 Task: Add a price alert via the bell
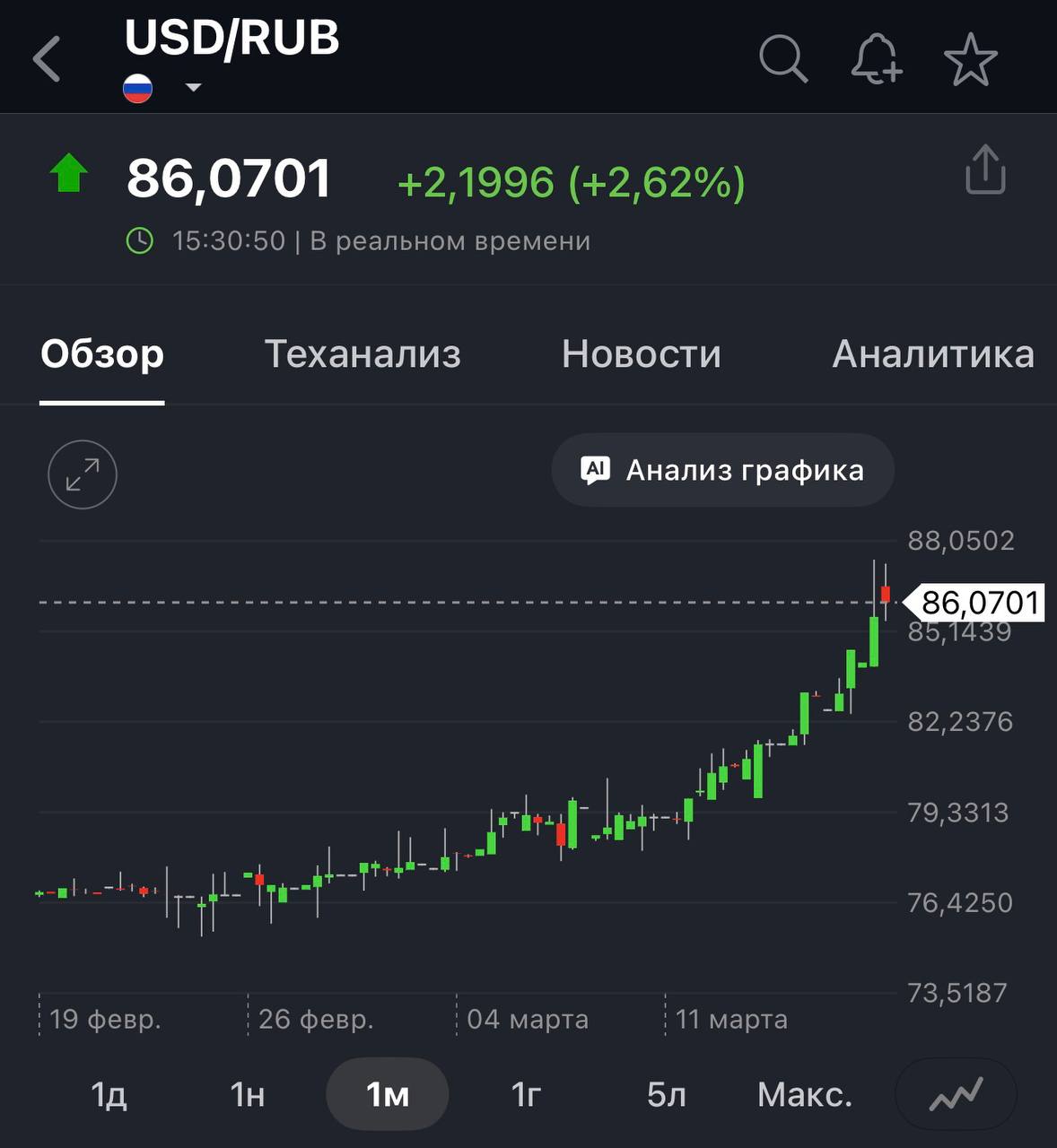tap(876, 59)
